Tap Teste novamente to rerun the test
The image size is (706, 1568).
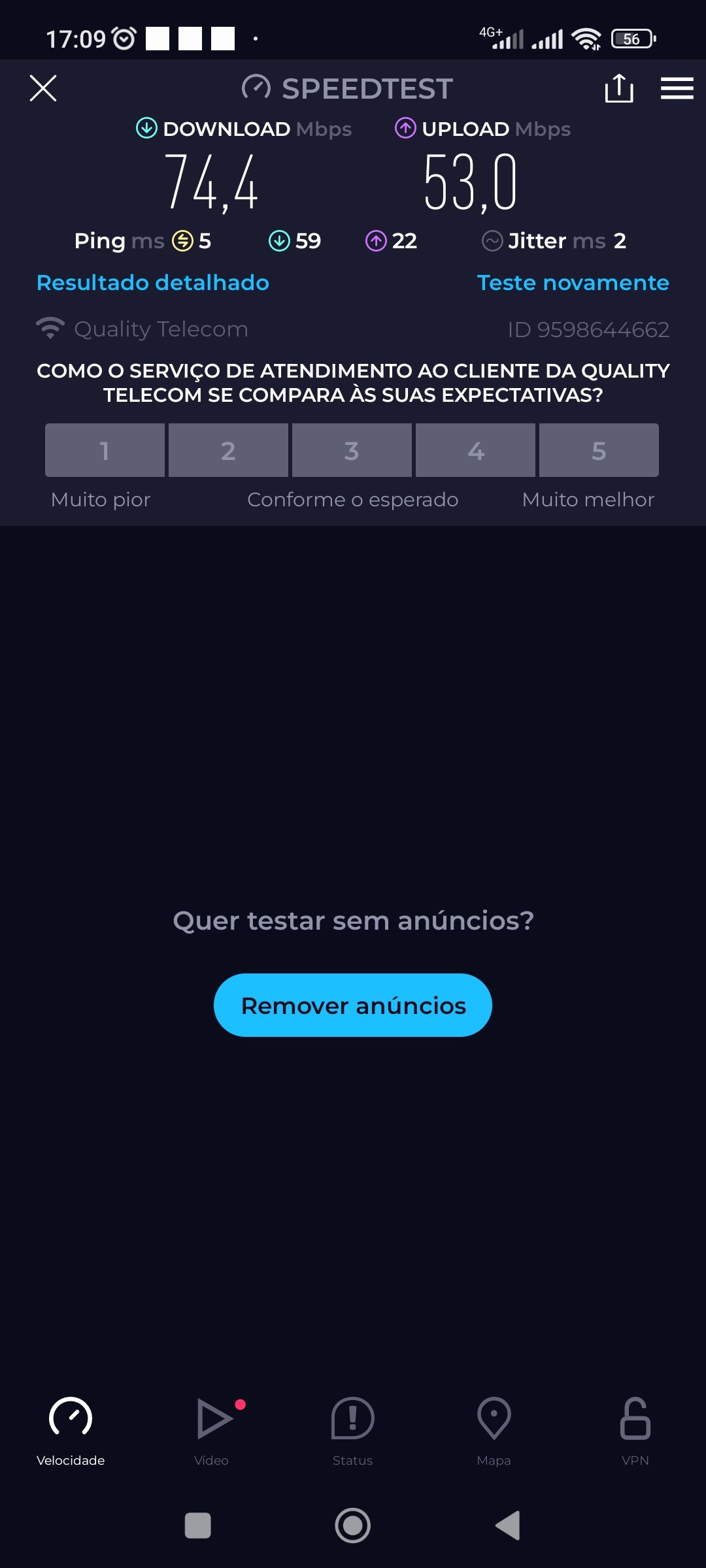point(573,283)
